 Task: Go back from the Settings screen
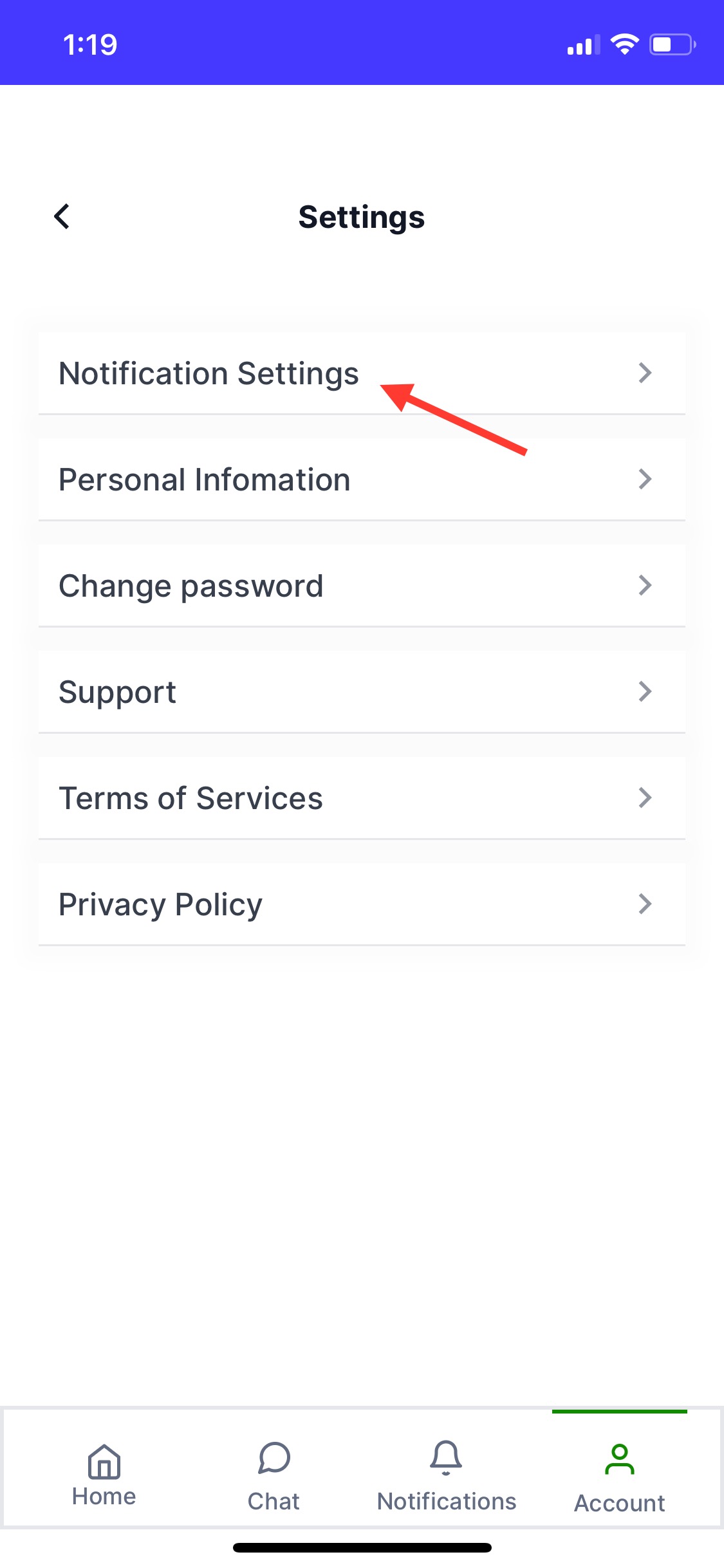point(62,216)
